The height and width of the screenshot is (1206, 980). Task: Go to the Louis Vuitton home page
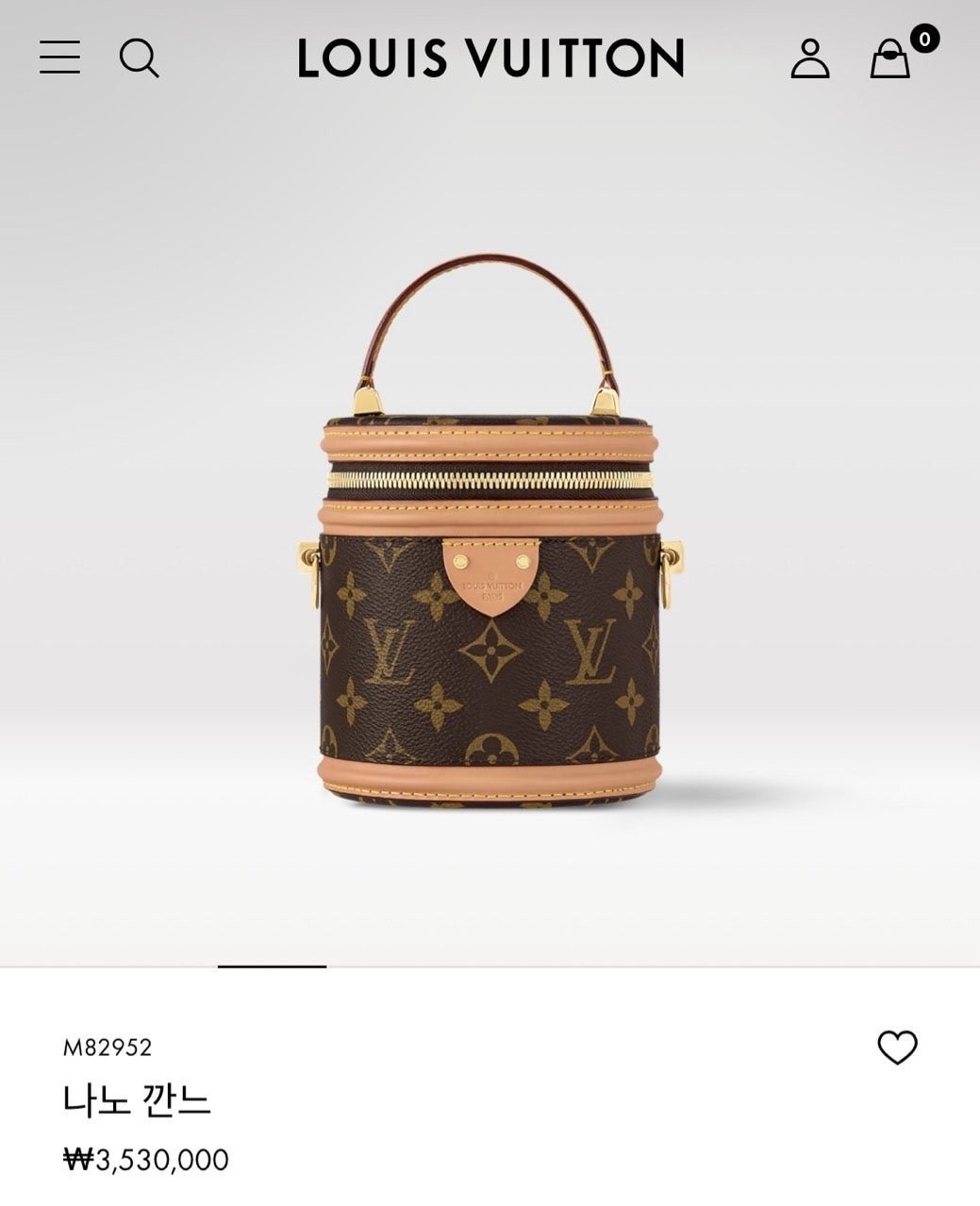click(x=490, y=58)
